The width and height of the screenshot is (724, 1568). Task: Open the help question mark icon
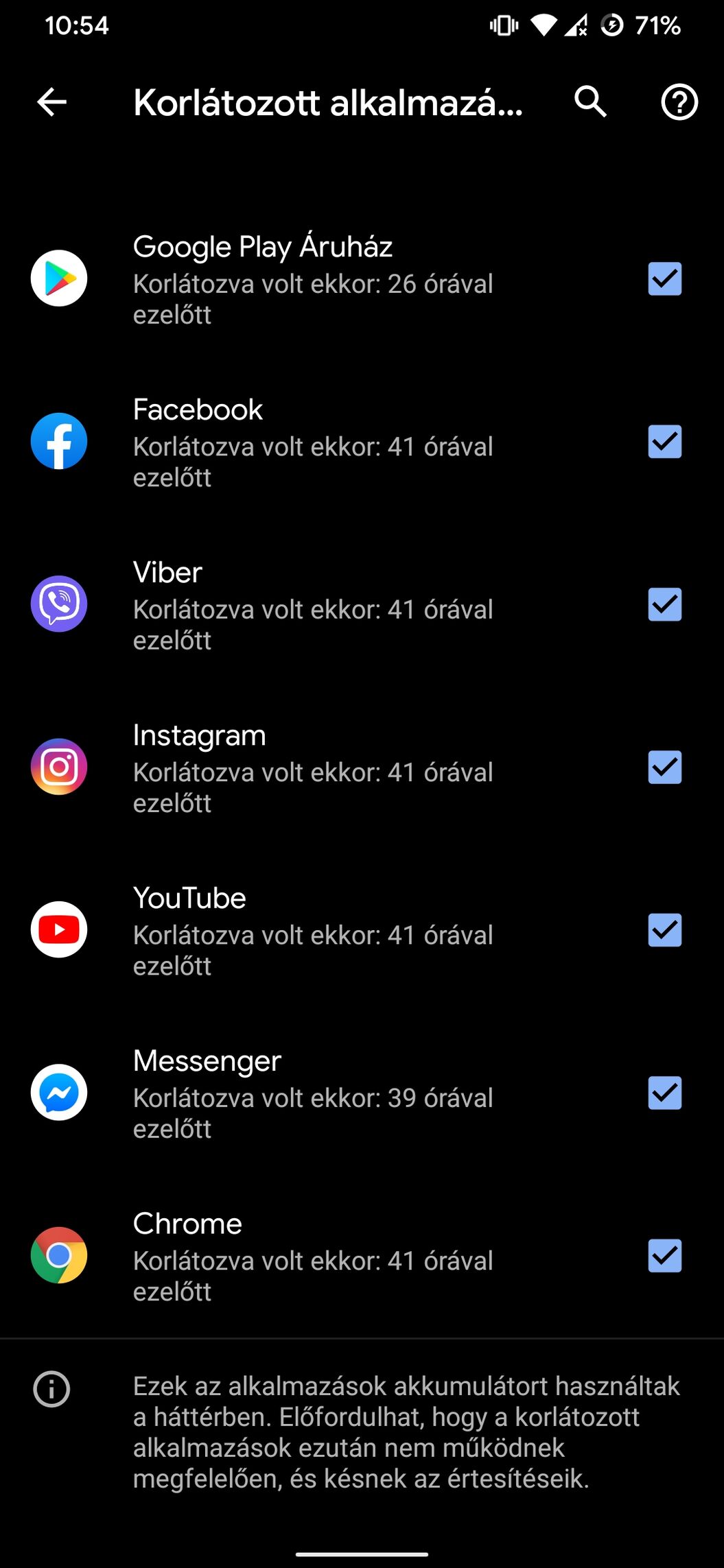point(679,103)
